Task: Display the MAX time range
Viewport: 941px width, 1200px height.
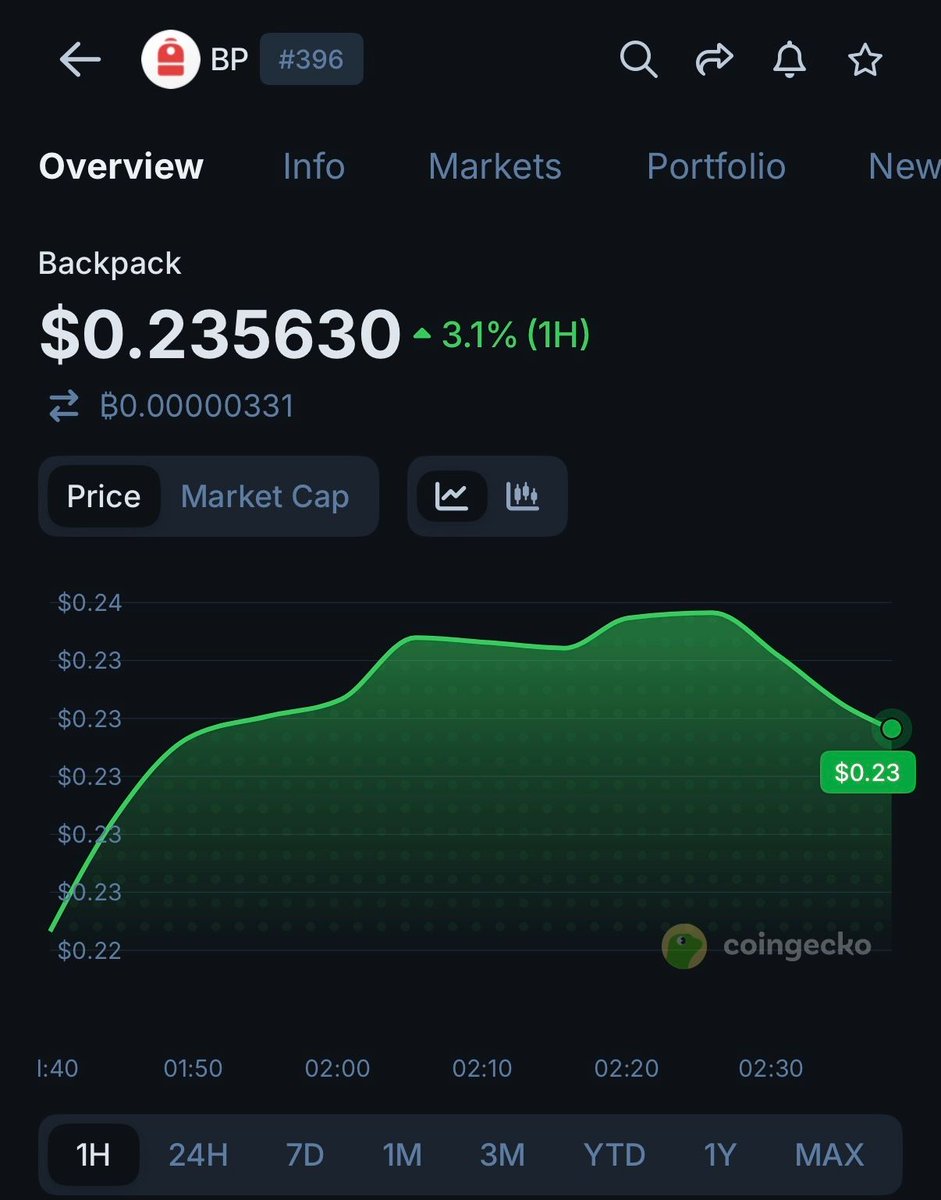Action: click(829, 1155)
